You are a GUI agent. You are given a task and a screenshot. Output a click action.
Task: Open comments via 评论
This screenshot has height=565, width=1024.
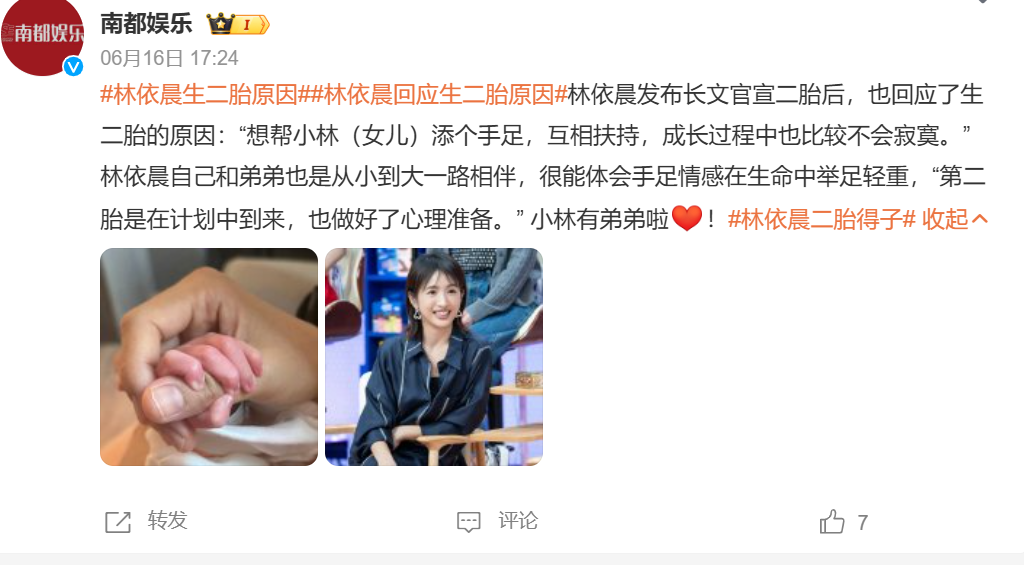coord(498,521)
